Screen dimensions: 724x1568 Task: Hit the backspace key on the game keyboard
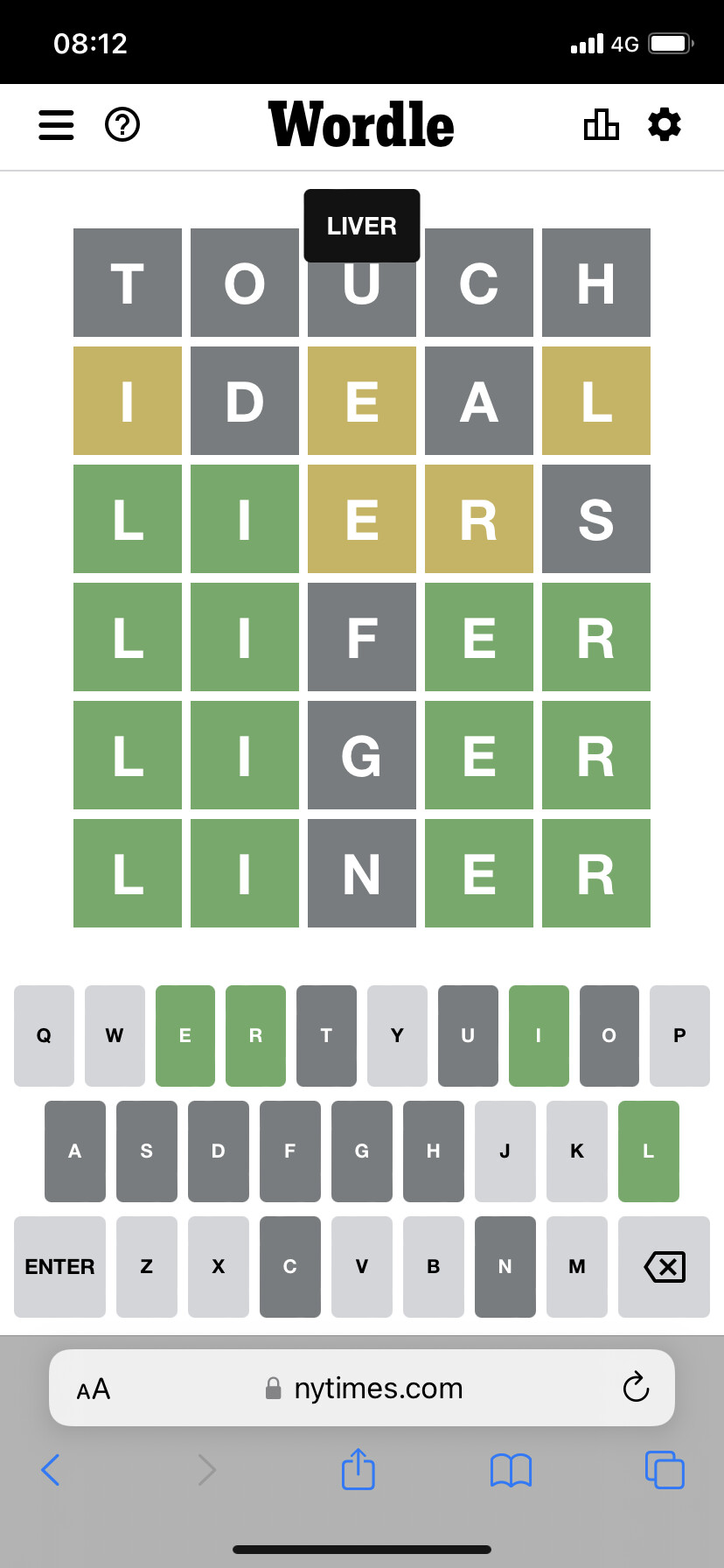[x=664, y=1266]
